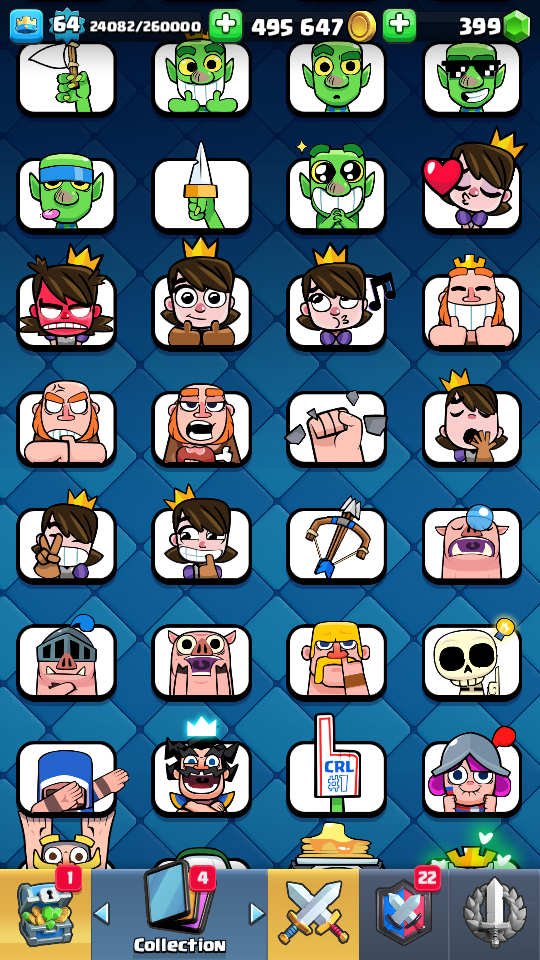This screenshot has width=540, height=960.
Task: Add more gold with the plus button
Action: point(226,25)
